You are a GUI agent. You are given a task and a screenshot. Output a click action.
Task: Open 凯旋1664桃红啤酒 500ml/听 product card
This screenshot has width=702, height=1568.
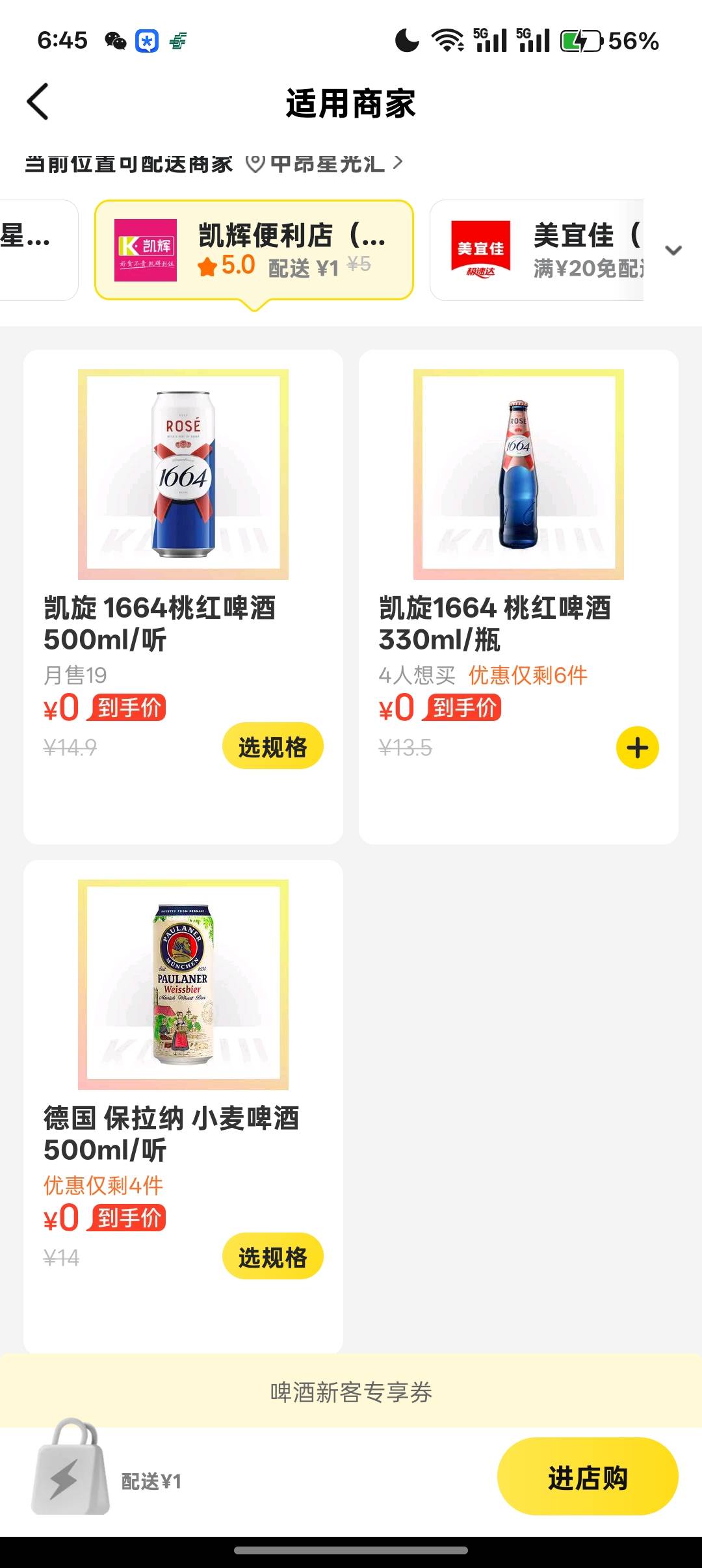tap(183, 475)
